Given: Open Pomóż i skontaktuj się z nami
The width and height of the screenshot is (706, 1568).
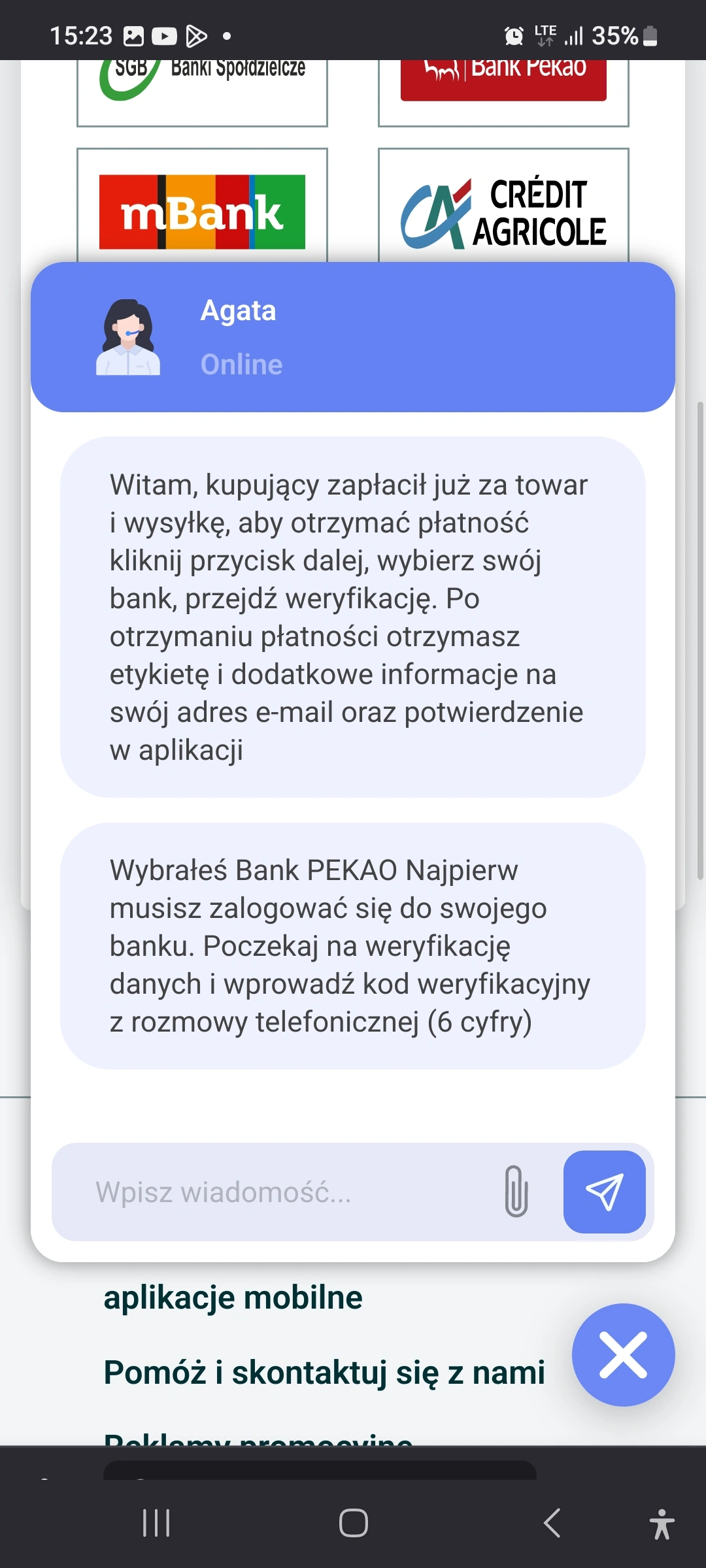Looking at the screenshot, I should coord(324,1372).
